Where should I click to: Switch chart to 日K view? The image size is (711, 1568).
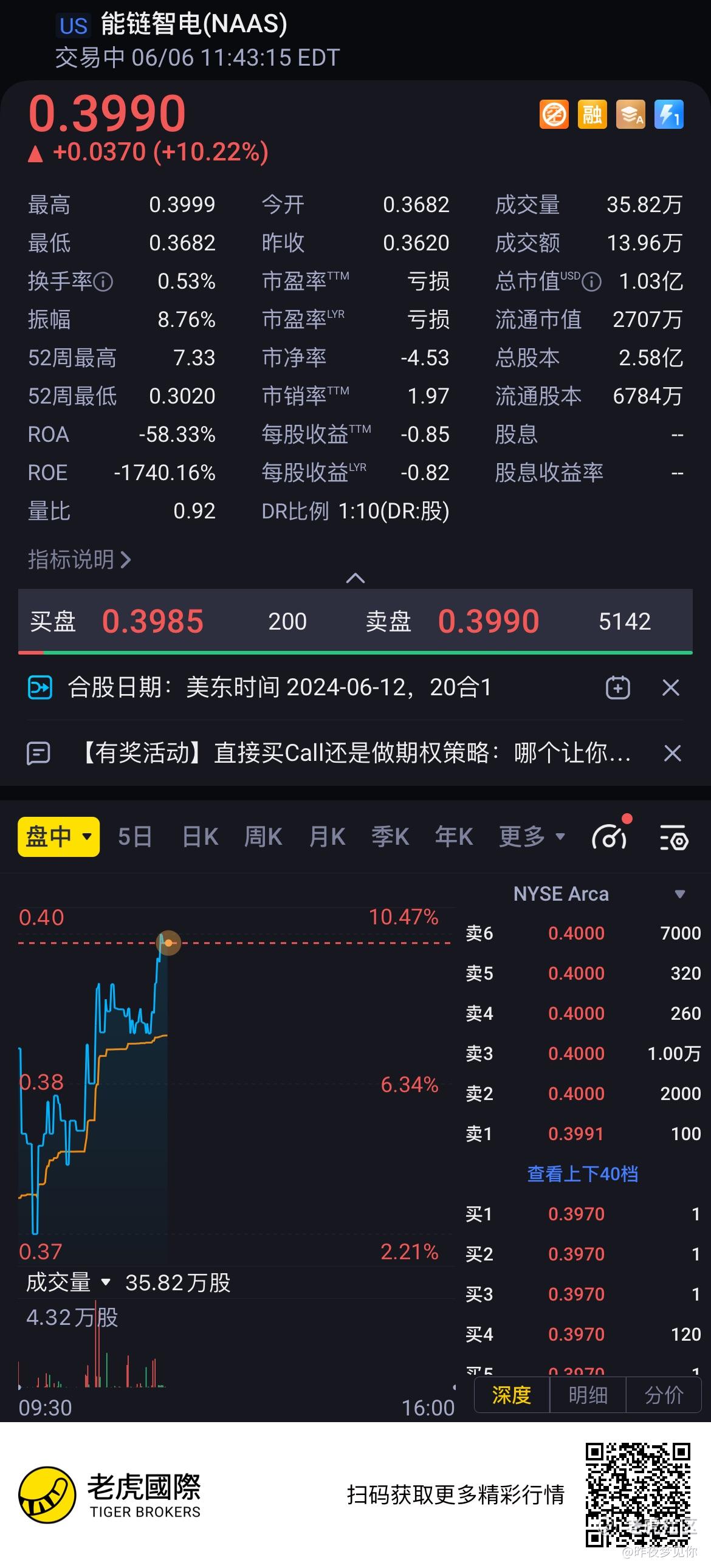(201, 837)
